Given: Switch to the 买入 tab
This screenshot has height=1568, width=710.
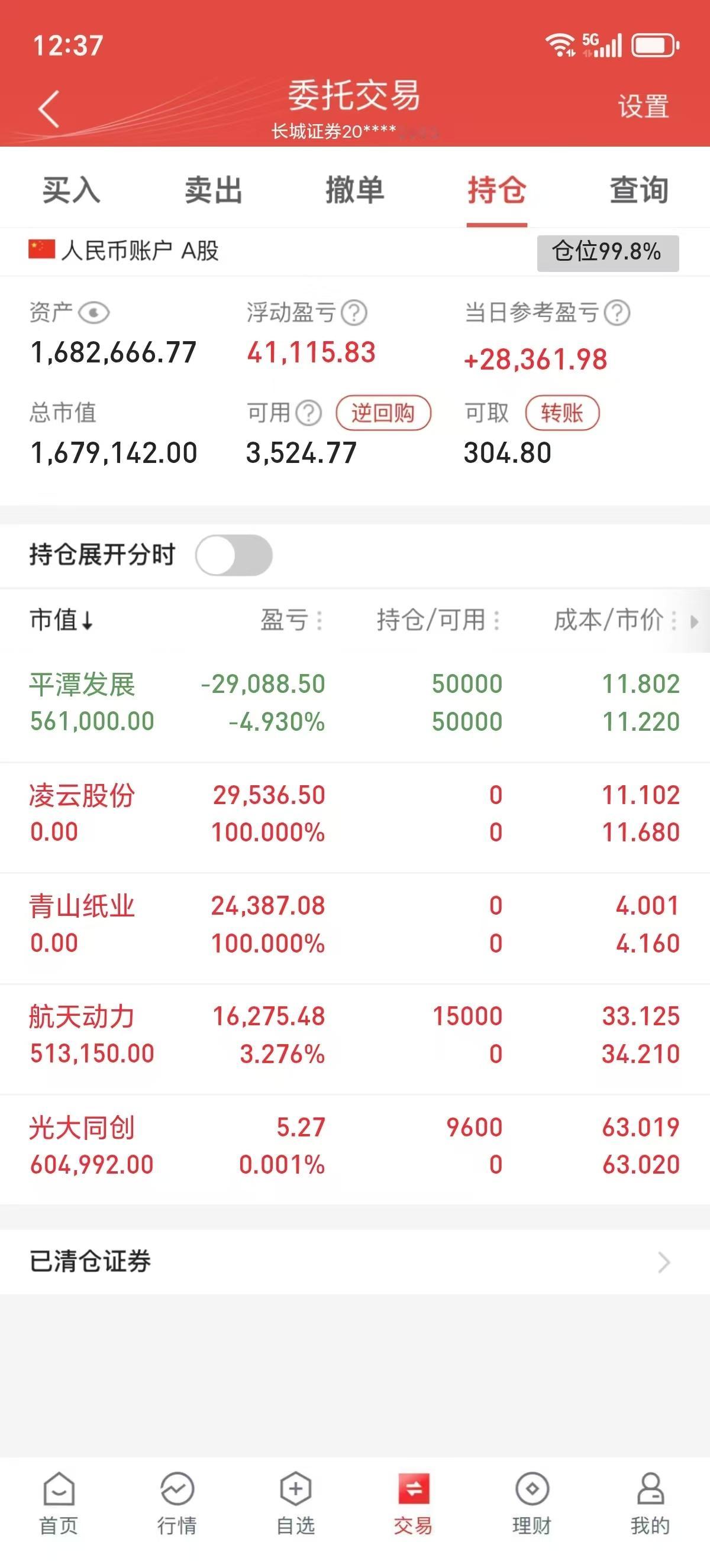Looking at the screenshot, I should (x=71, y=190).
